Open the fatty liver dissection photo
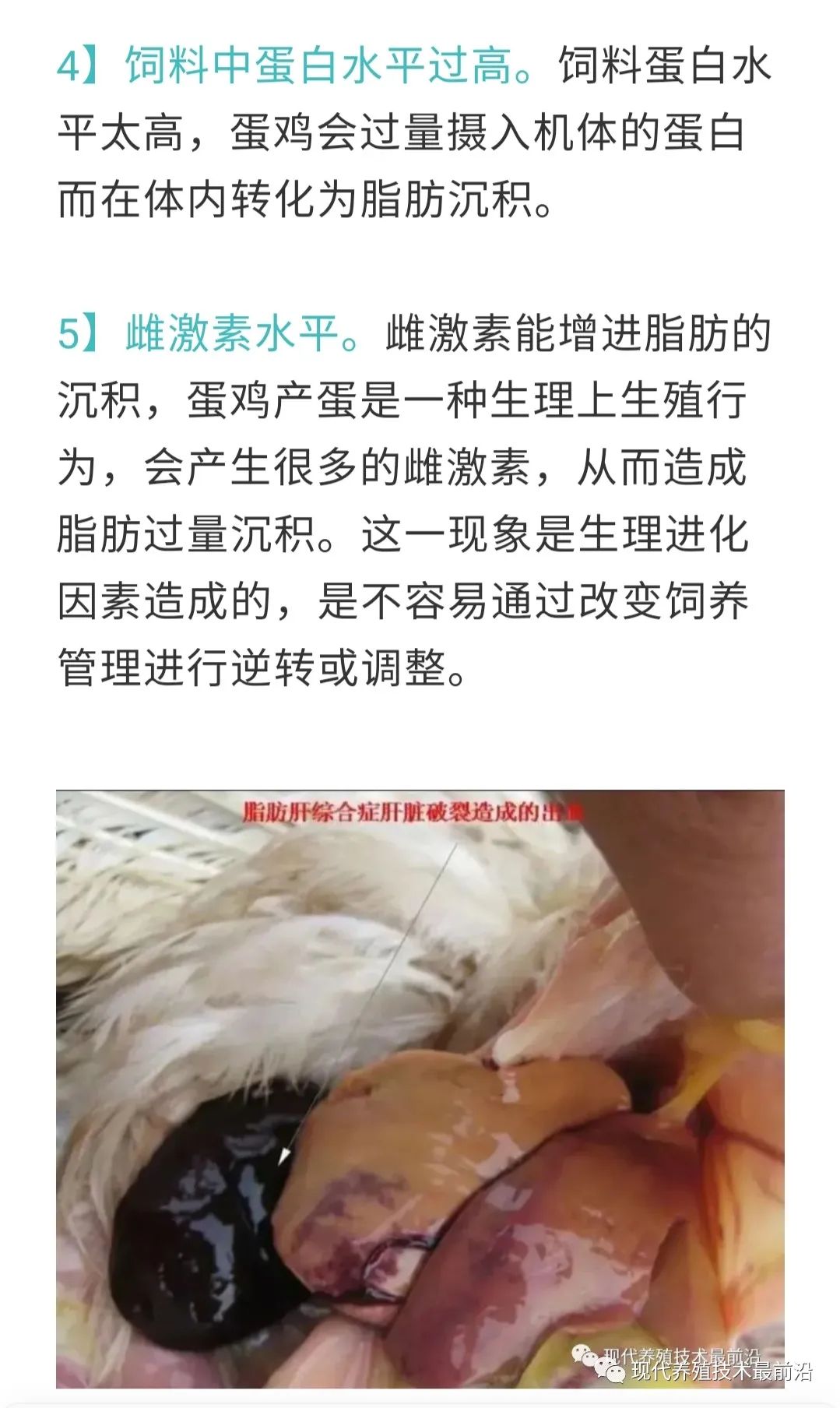The image size is (840, 1408). [420, 1087]
